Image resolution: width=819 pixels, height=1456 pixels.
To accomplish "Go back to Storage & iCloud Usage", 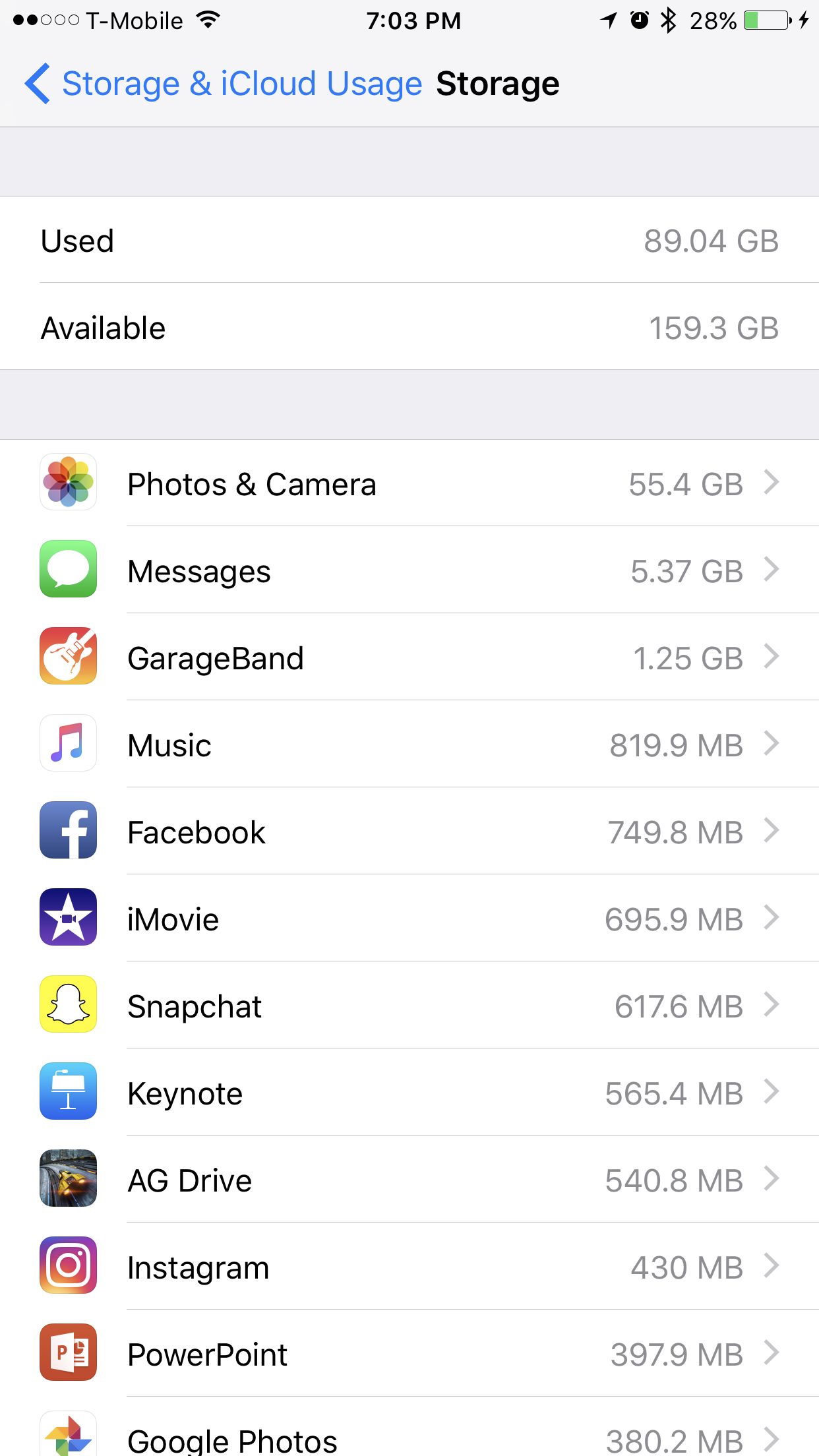I will [x=224, y=84].
